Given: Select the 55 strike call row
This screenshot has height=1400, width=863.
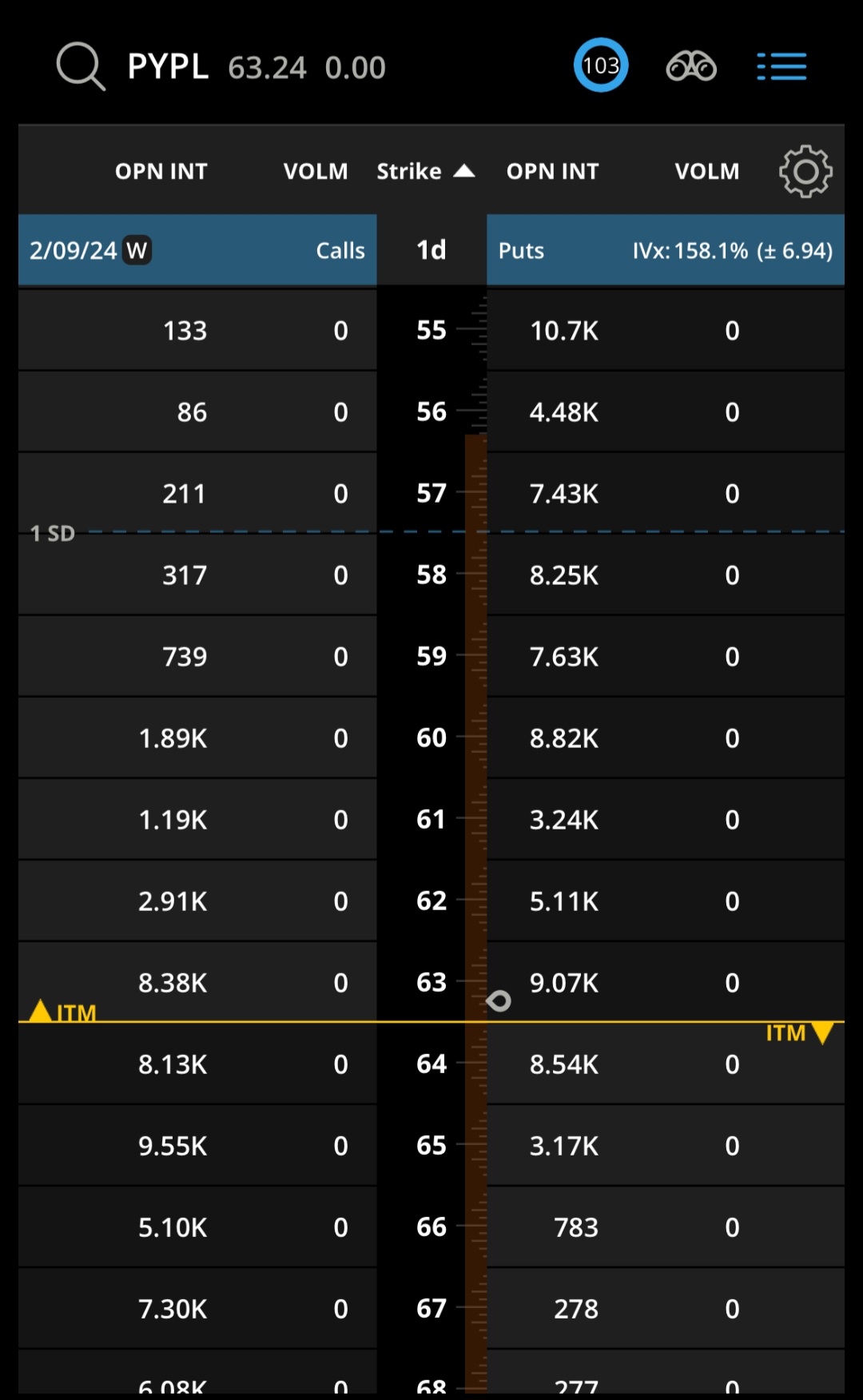Looking at the screenshot, I should (x=197, y=330).
